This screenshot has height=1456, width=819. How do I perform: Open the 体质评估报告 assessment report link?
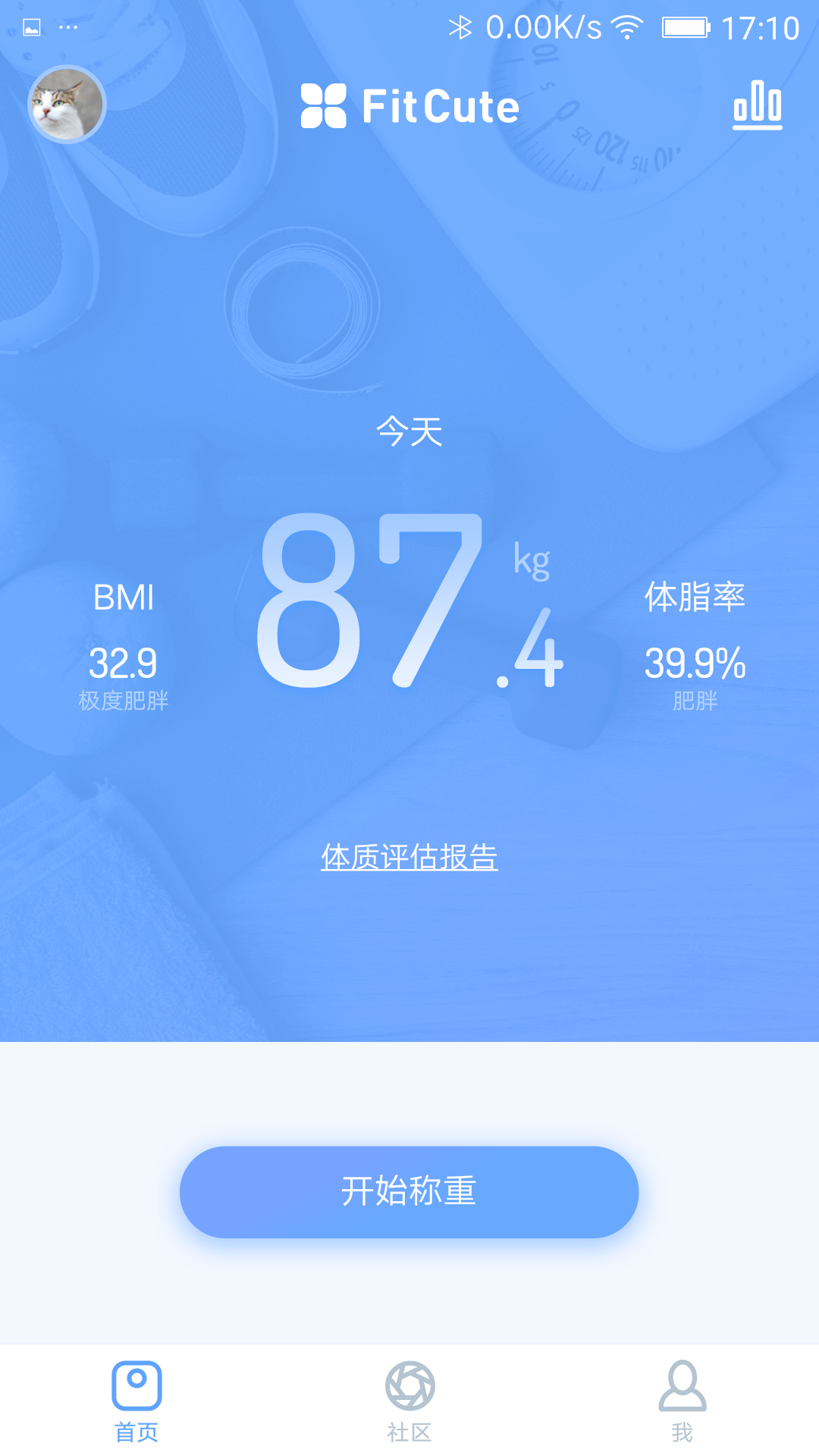point(409,855)
